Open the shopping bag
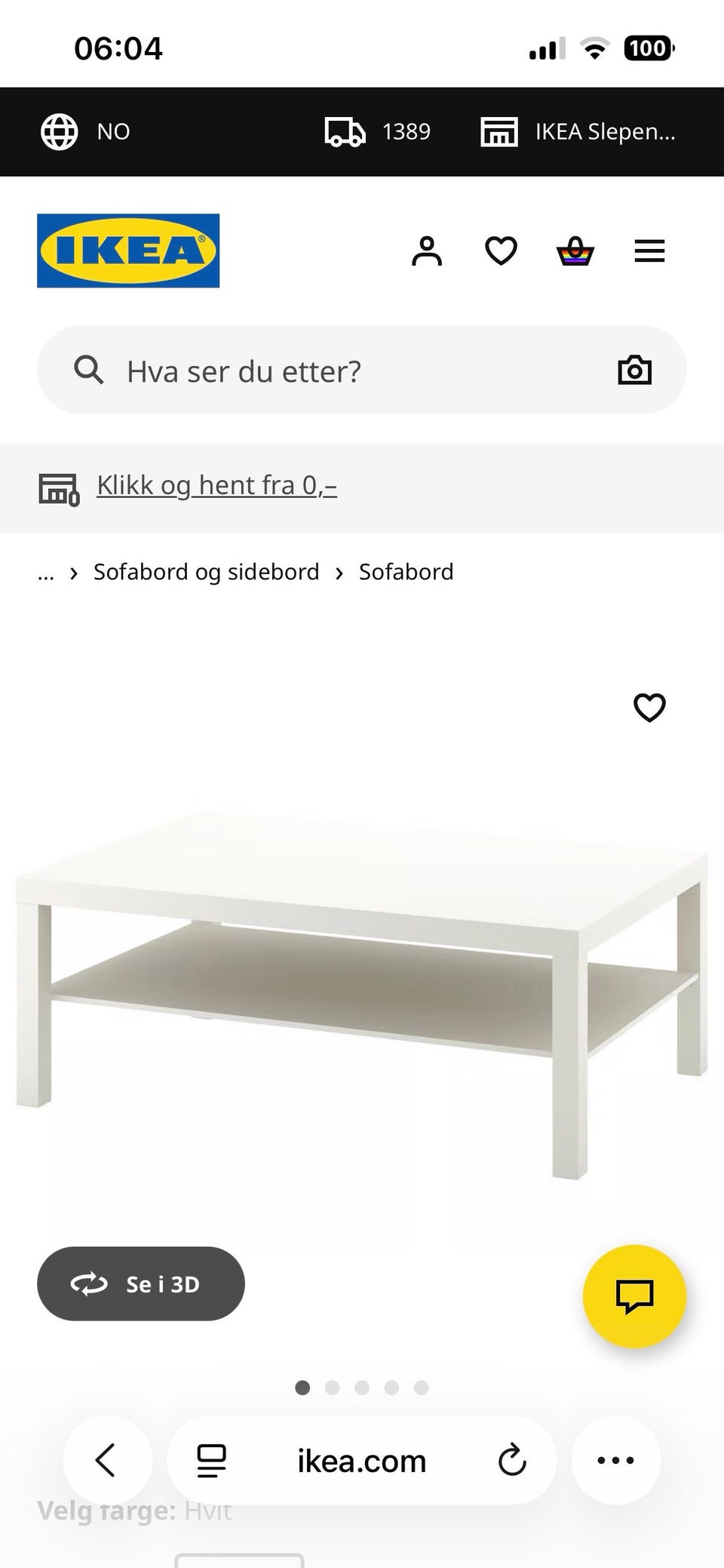The image size is (724, 1568). tap(574, 251)
